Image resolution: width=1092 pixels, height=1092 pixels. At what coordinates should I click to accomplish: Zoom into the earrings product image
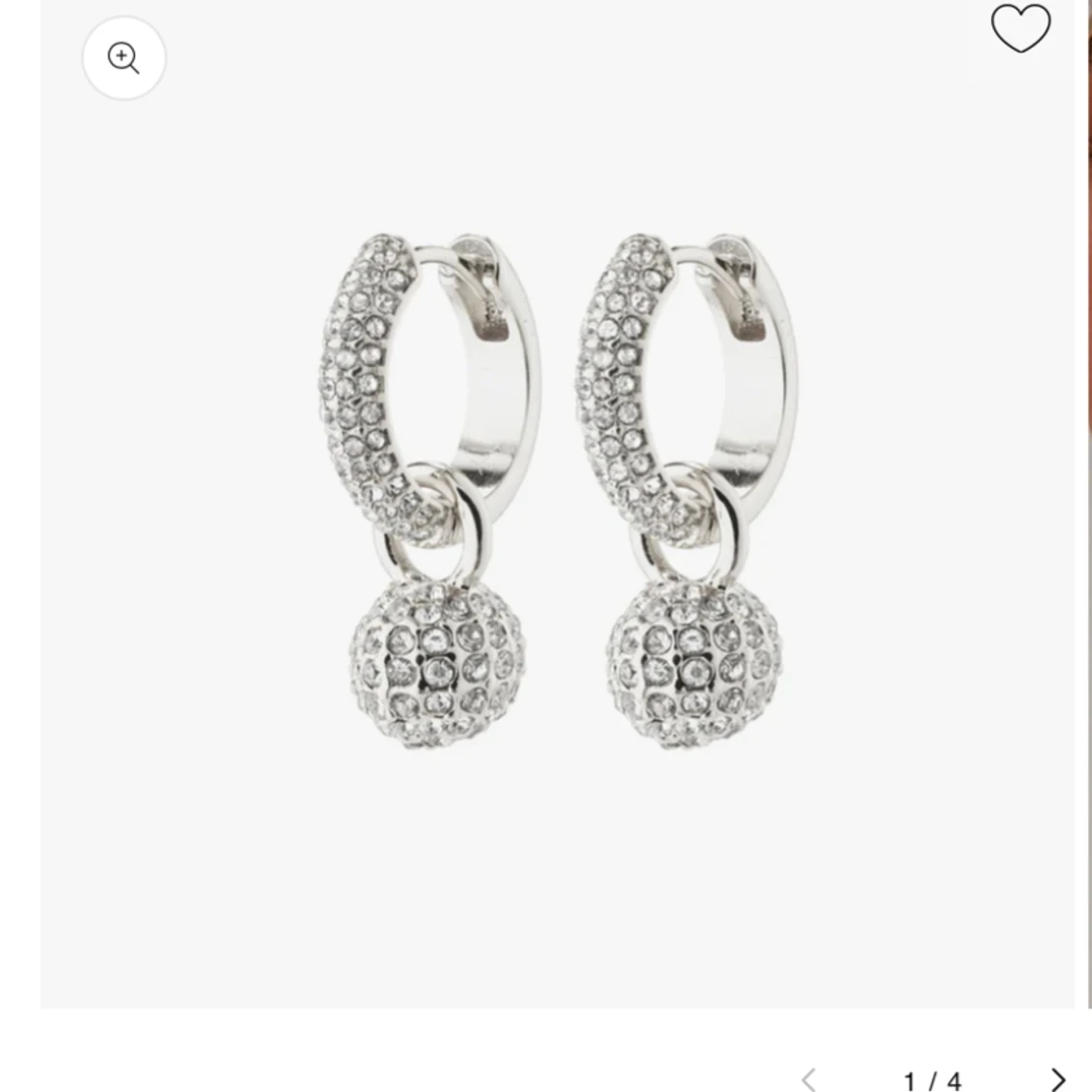click(x=123, y=58)
